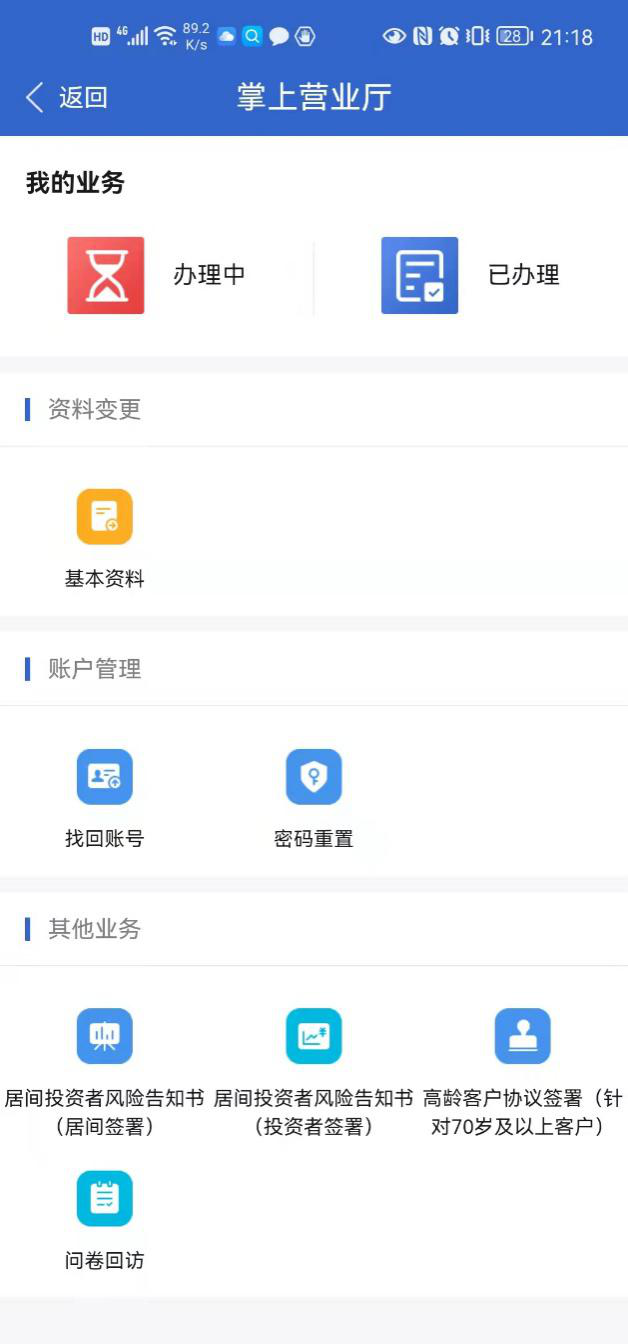Select 找回账号 to recover account

(x=105, y=796)
